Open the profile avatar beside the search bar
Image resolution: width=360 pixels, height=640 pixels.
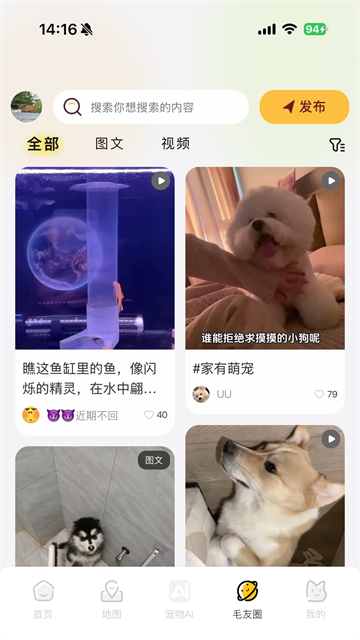(26, 107)
